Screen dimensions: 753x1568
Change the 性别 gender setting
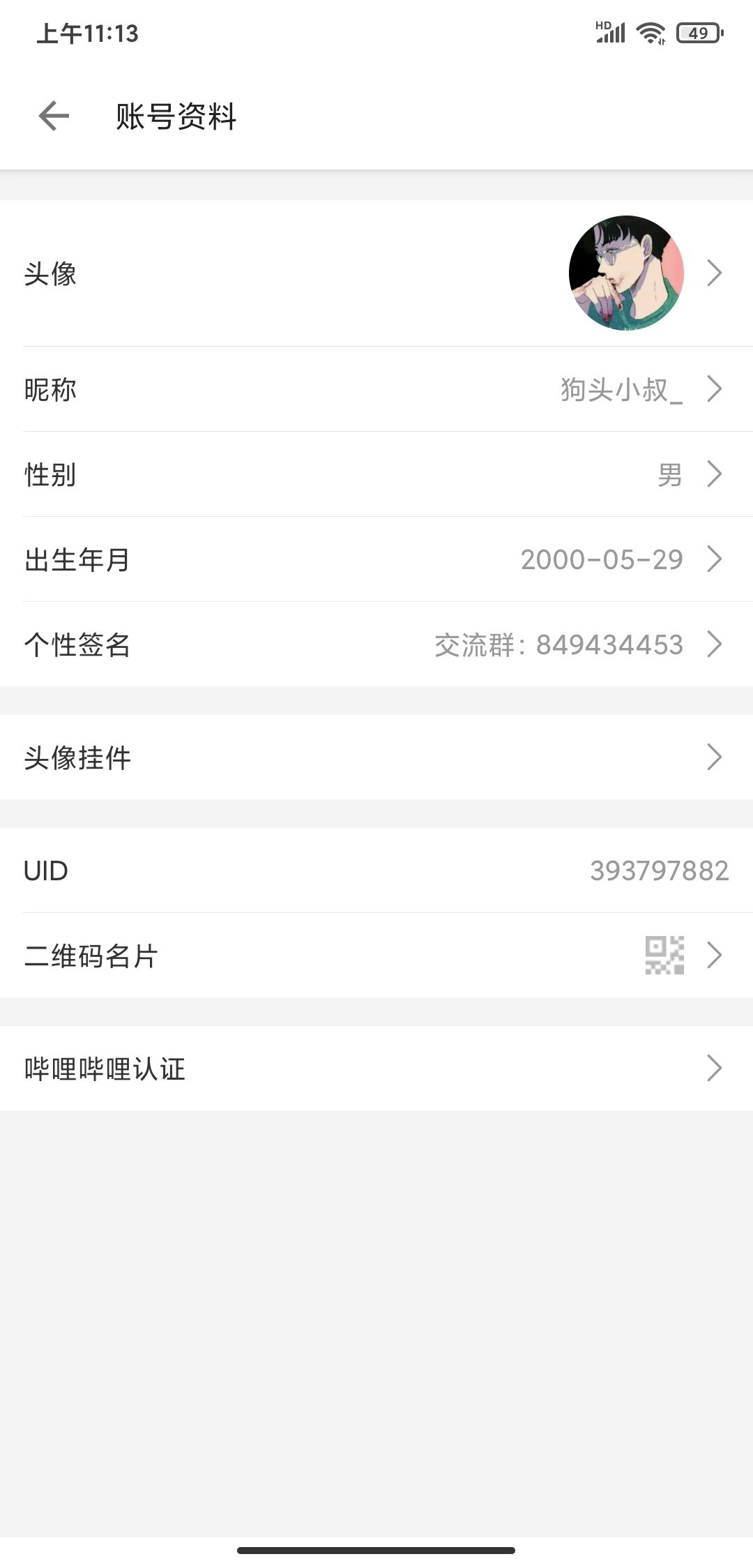point(376,474)
